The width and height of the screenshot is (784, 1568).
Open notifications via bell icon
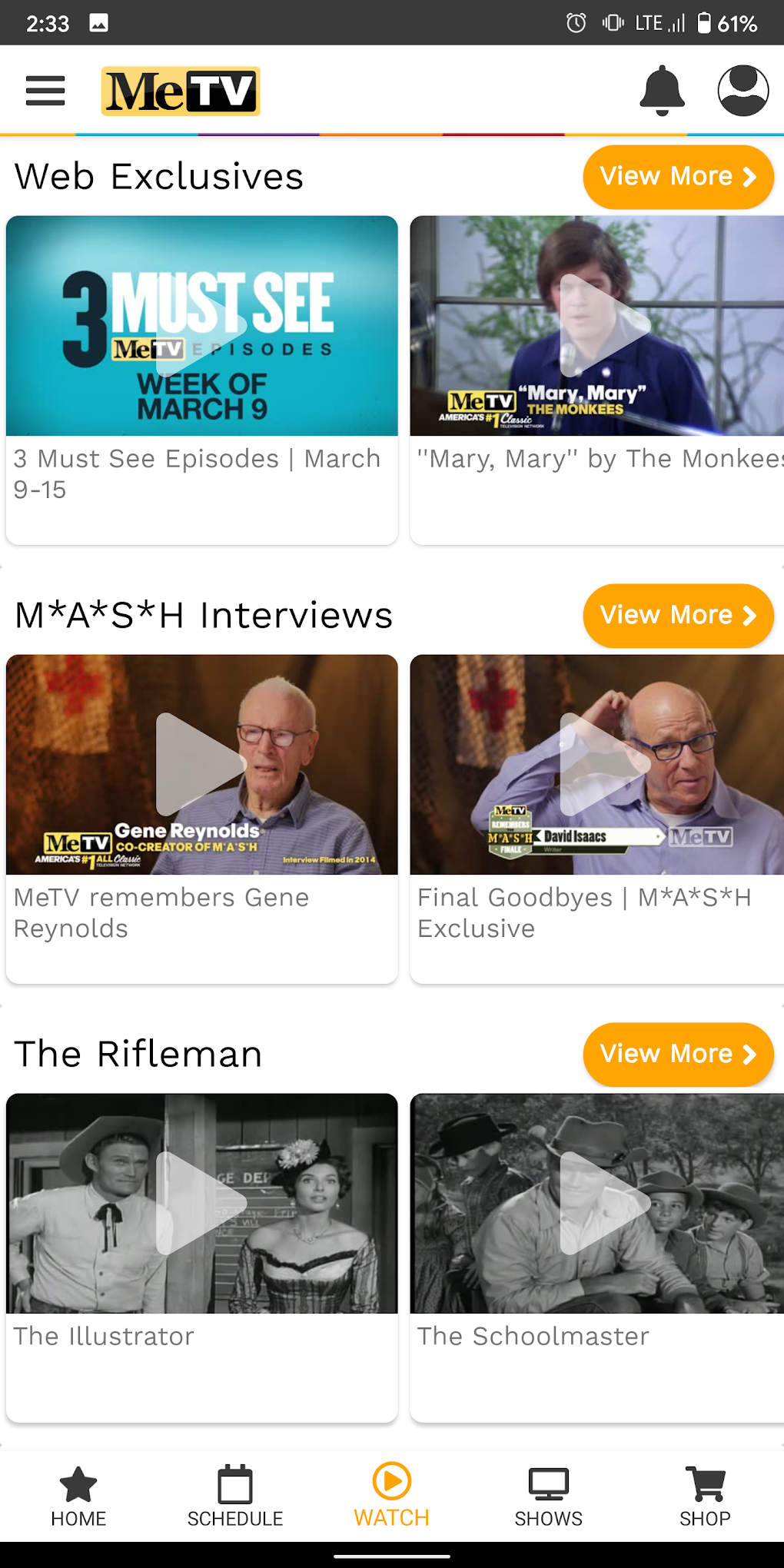pyautogui.click(x=663, y=90)
